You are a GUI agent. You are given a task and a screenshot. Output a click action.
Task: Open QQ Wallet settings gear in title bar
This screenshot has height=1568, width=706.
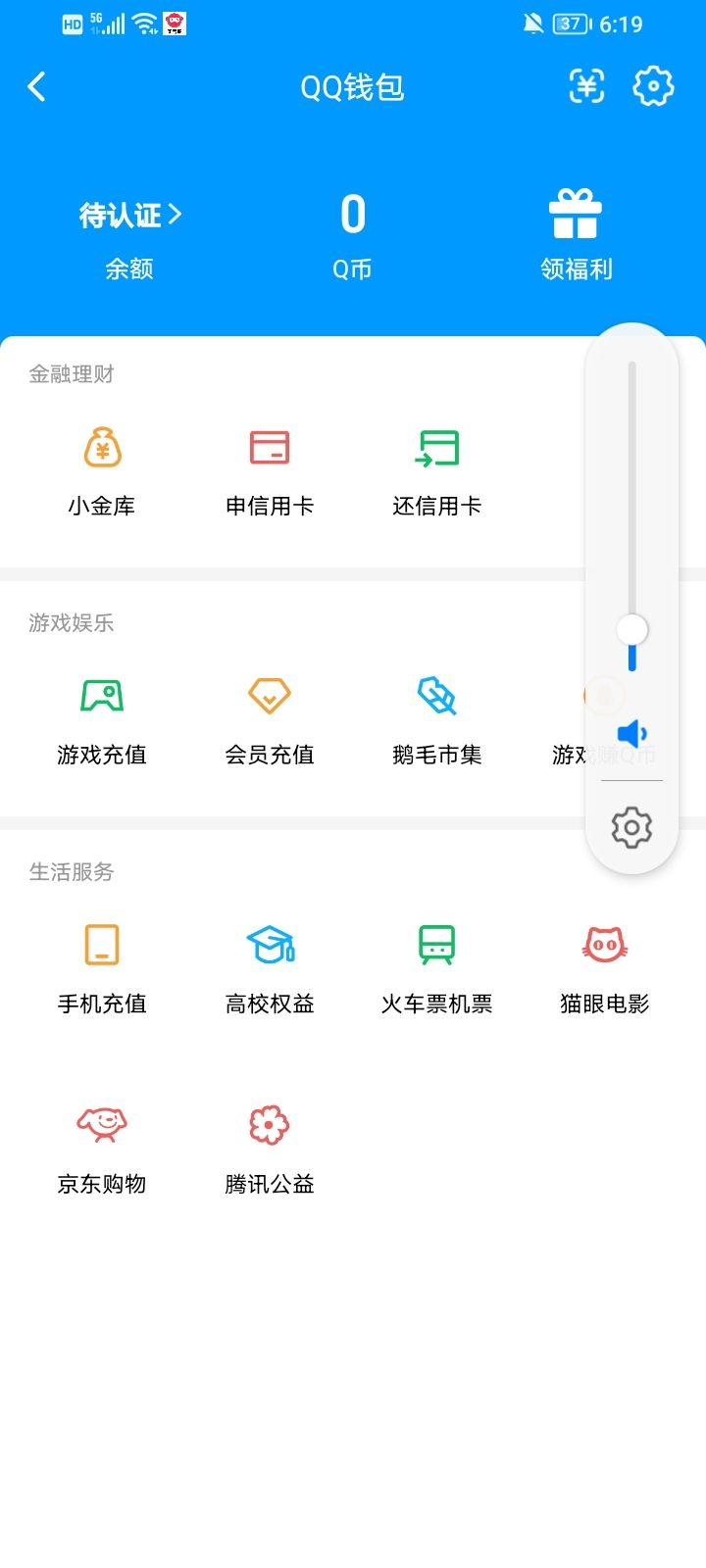(653, 87)
